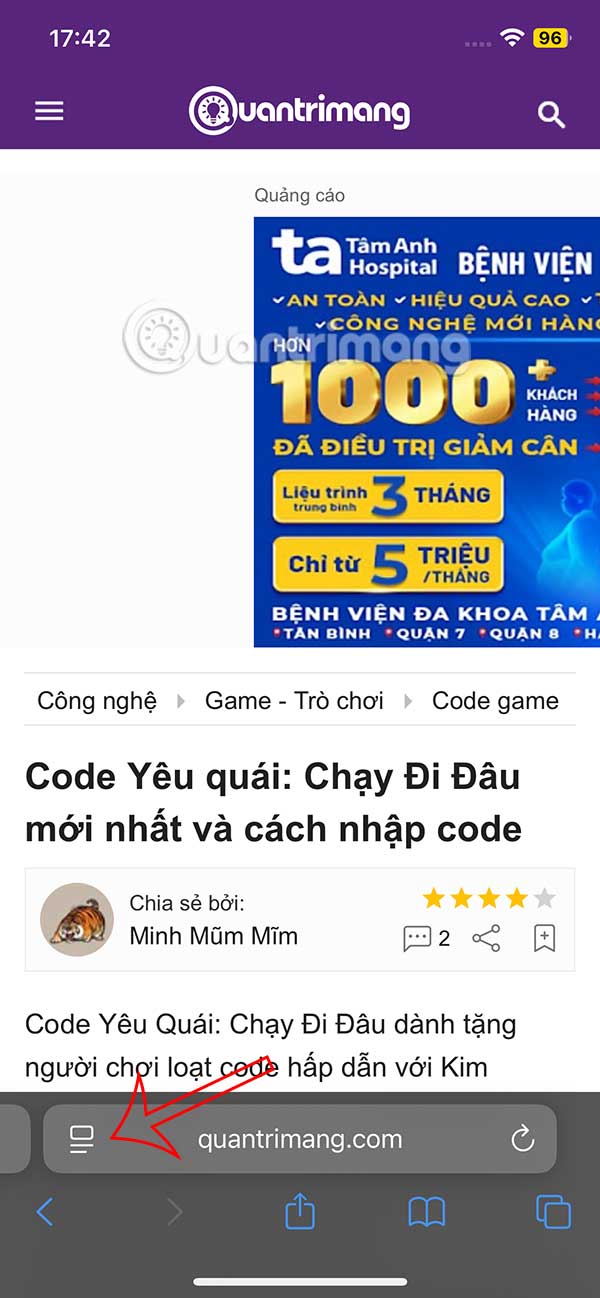Go to Công nghệ breadcrumb

point(97,701)
